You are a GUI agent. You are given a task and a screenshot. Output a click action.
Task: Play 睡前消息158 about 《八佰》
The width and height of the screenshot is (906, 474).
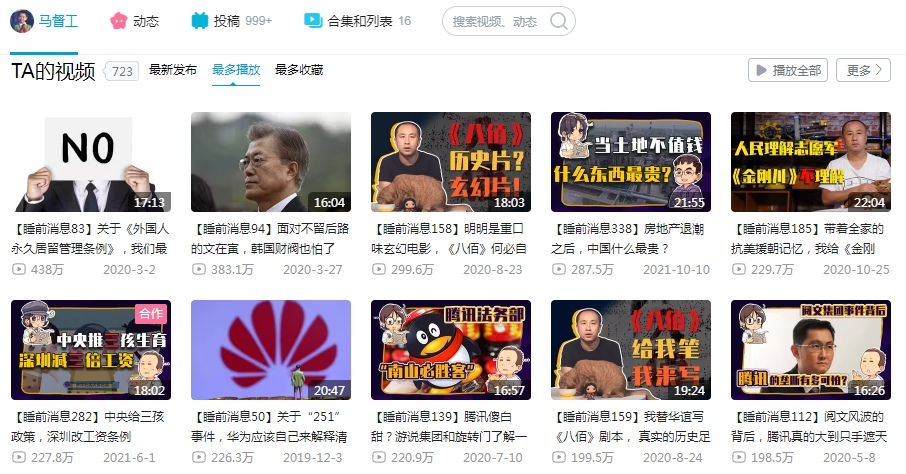[x=451, y=162]
